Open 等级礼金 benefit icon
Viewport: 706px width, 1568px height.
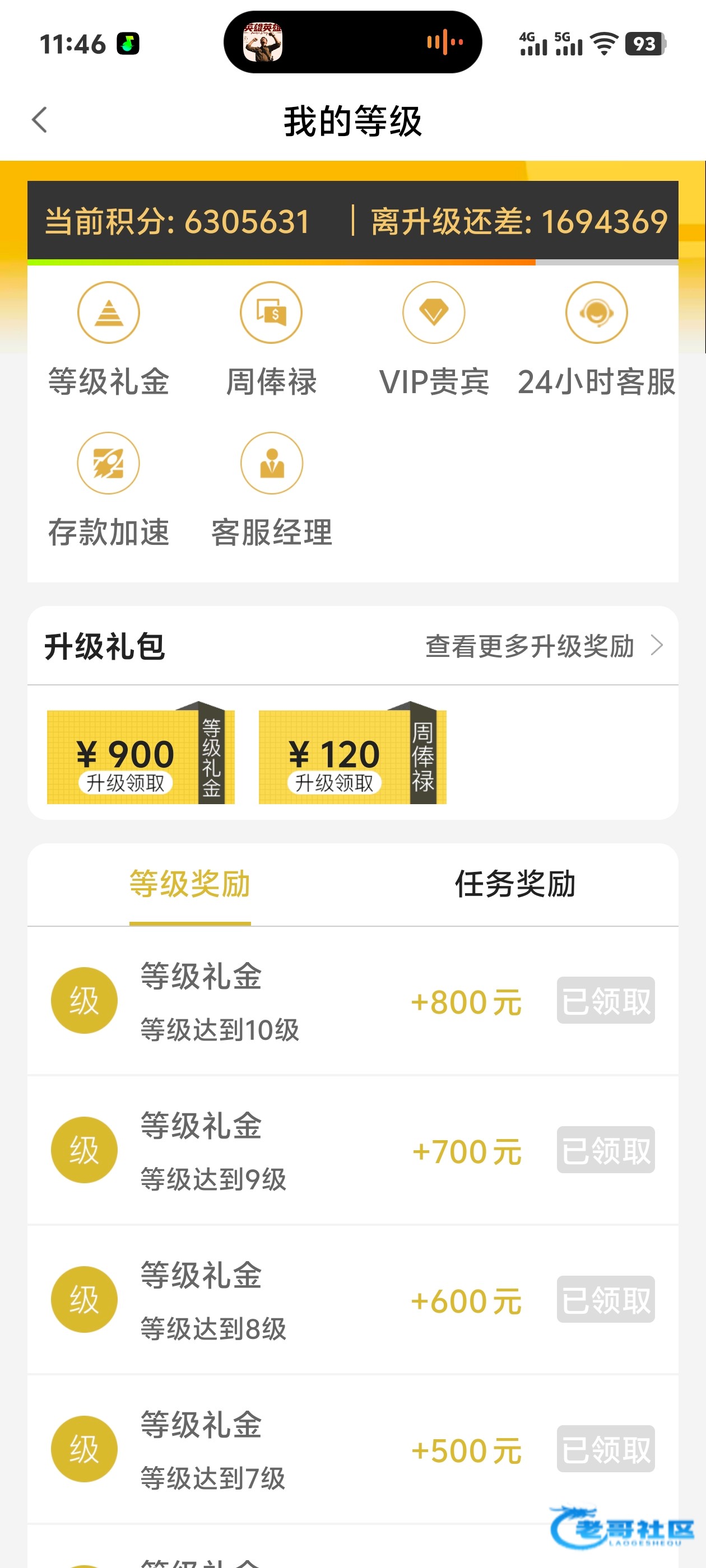pos(109,313)
